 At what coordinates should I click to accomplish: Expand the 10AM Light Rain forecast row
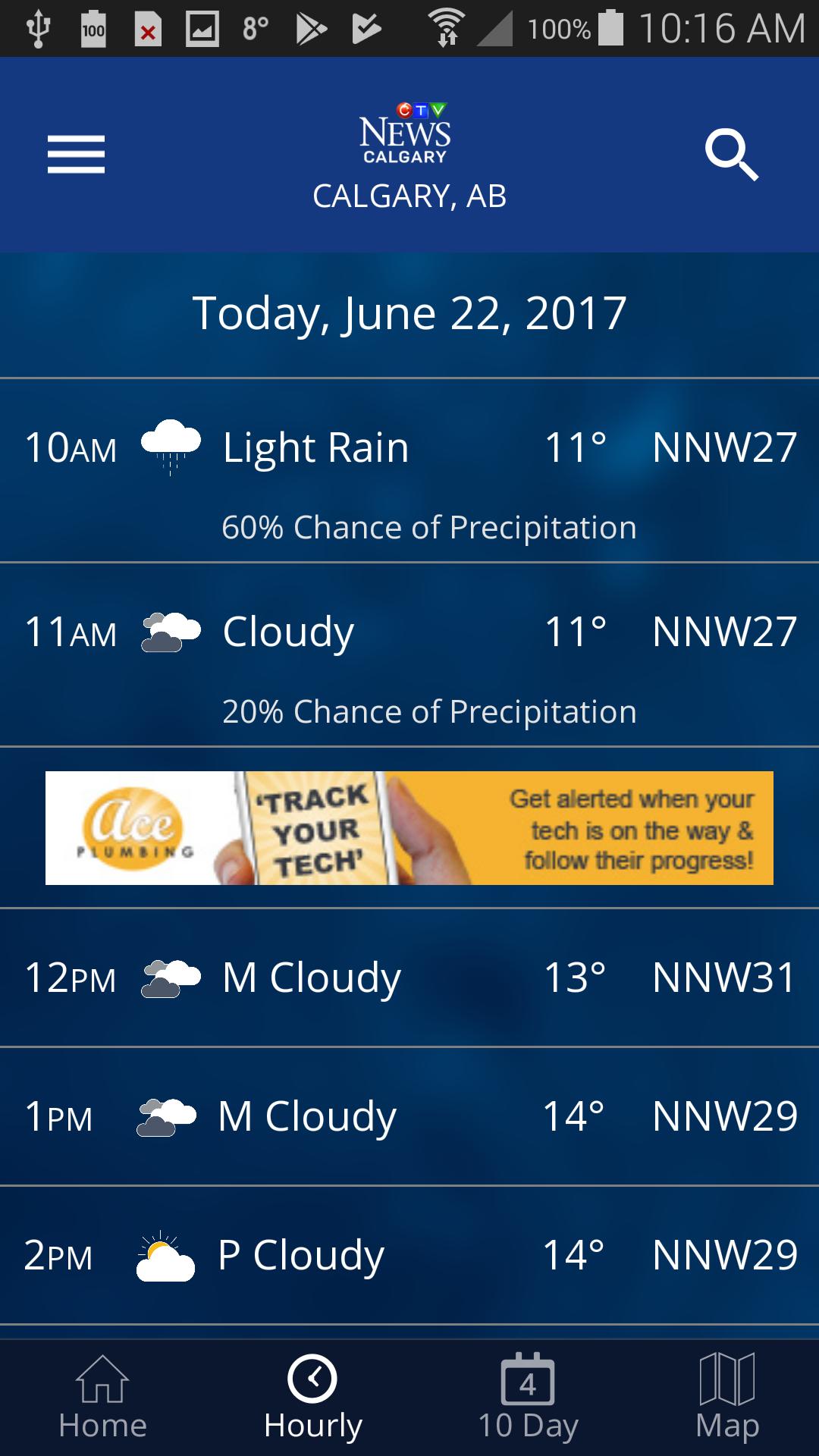[409, 470]
